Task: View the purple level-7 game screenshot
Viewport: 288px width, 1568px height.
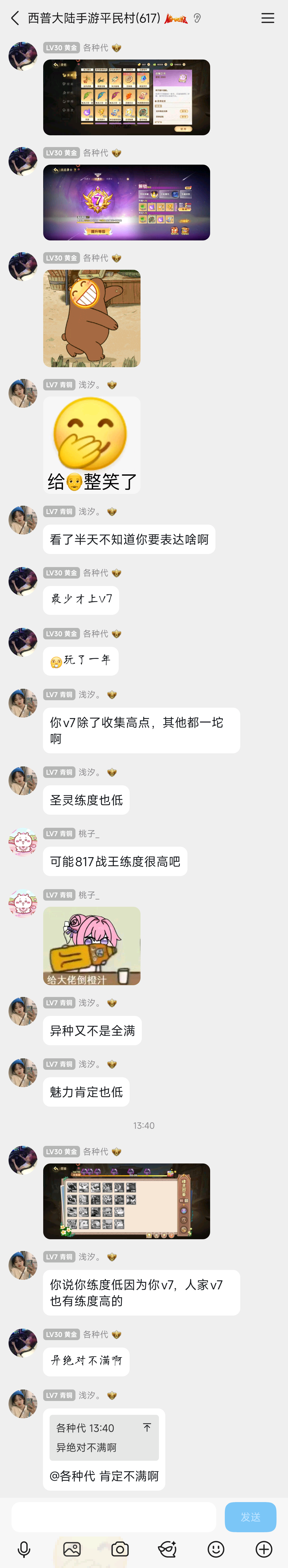Action: click(x=126, y=203)
